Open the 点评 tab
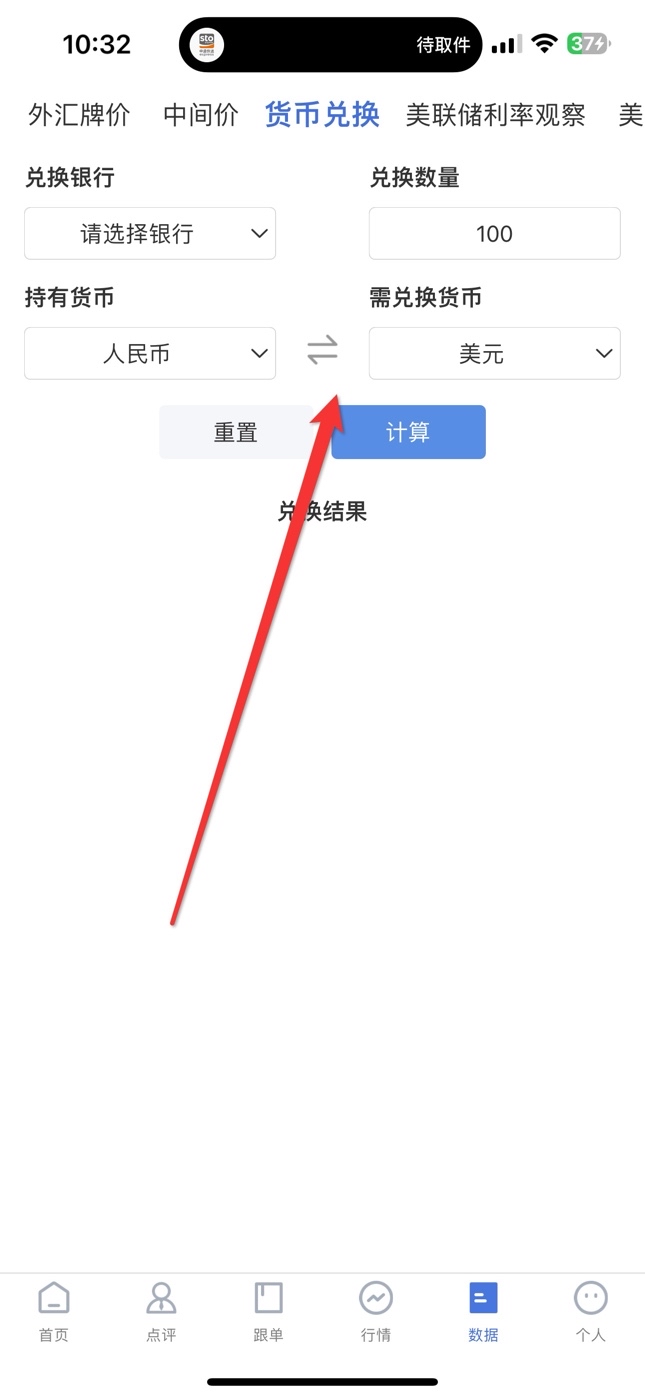Viewport: 645px width, 1398px height. (x=161, y=1311)
